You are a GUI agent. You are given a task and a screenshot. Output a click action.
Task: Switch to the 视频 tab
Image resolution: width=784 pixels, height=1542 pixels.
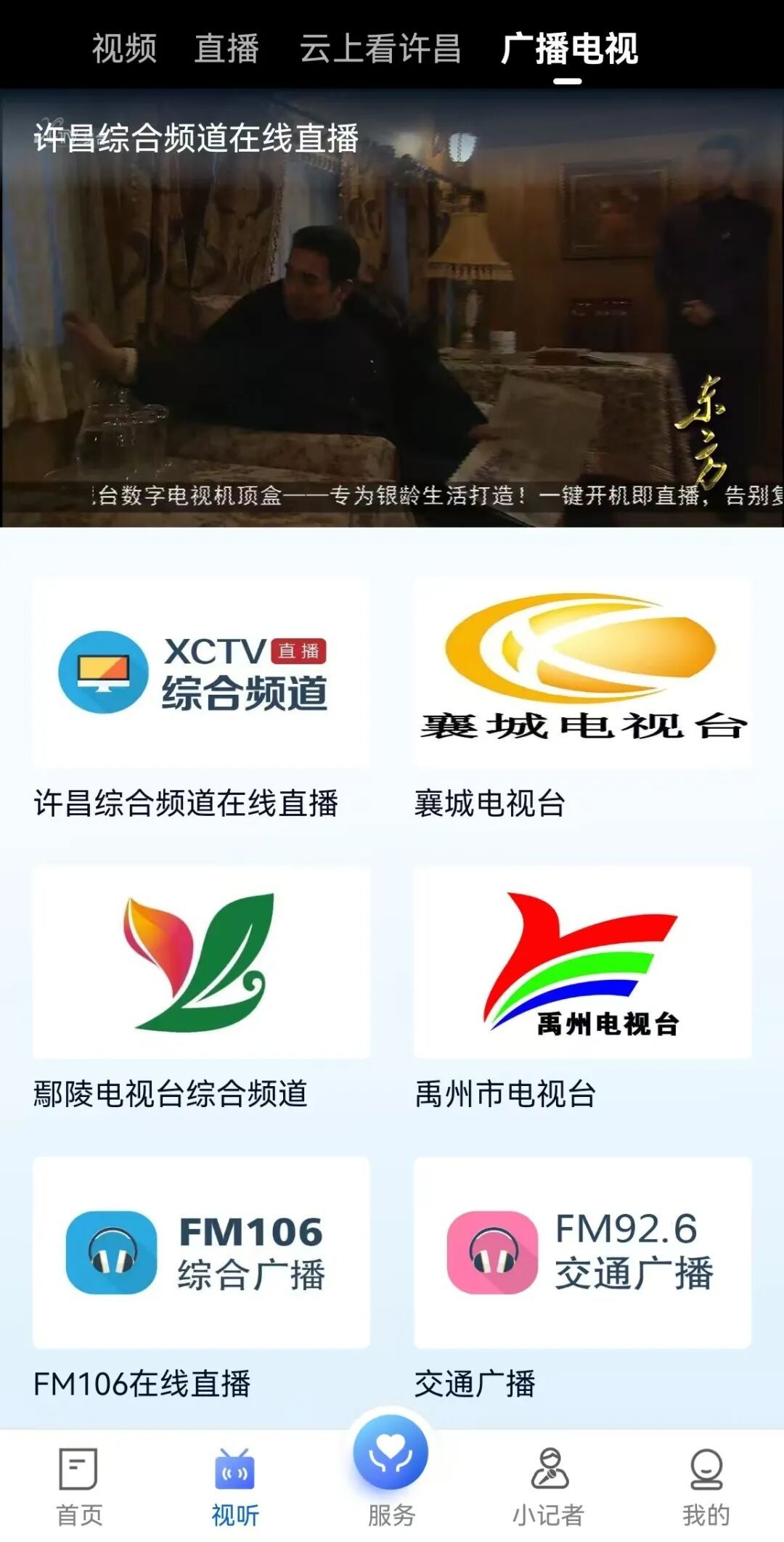[x=122, y=47]
